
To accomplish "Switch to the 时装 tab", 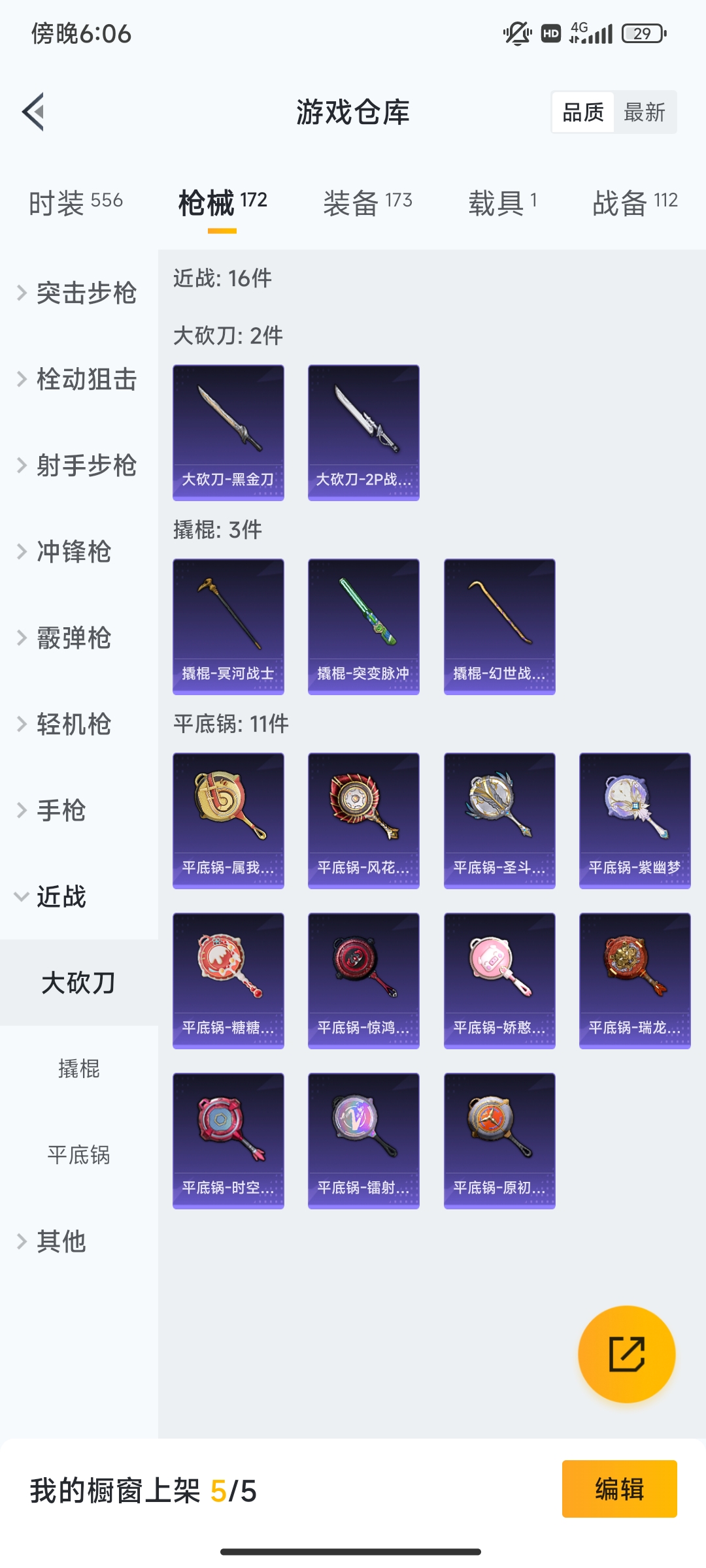I will 76,203.
